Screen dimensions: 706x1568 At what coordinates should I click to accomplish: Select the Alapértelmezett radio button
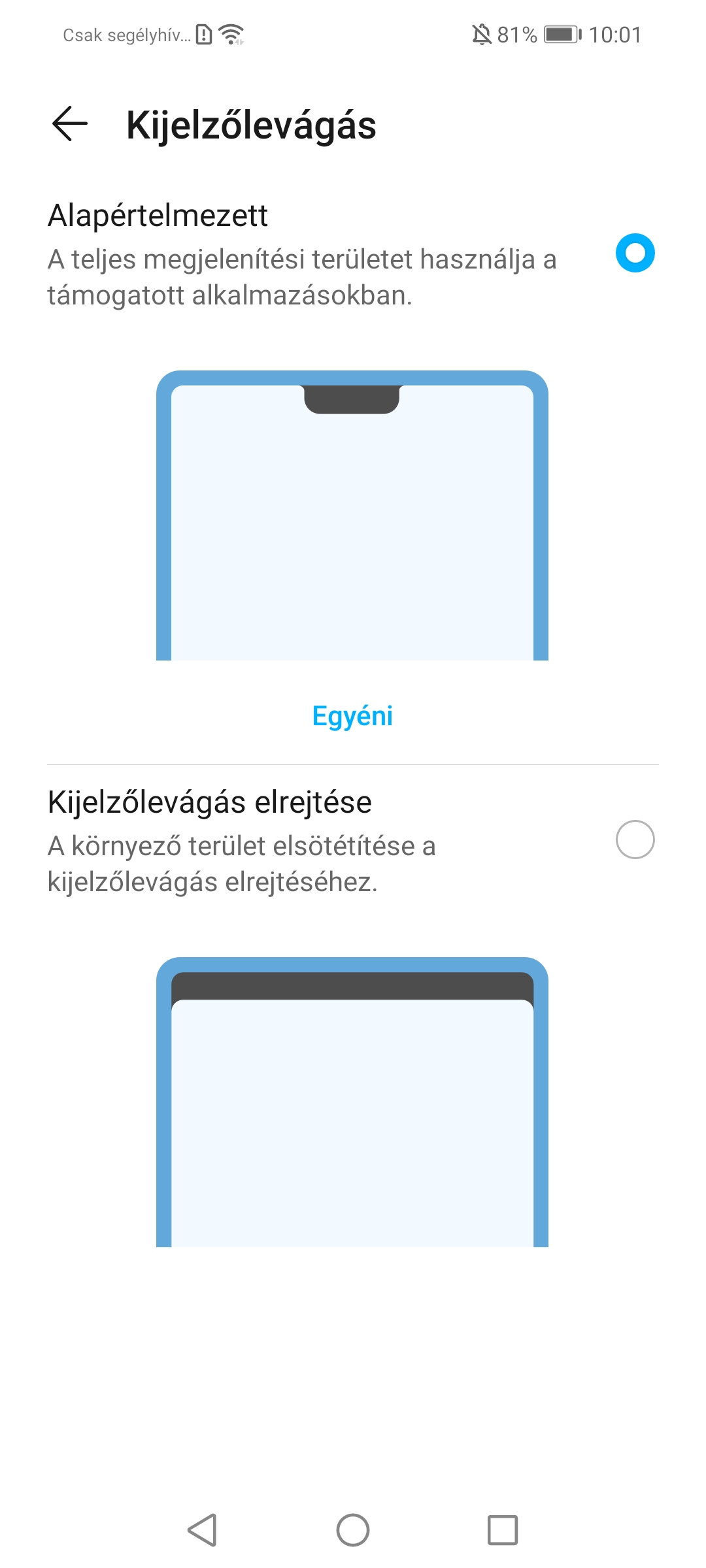635,253
